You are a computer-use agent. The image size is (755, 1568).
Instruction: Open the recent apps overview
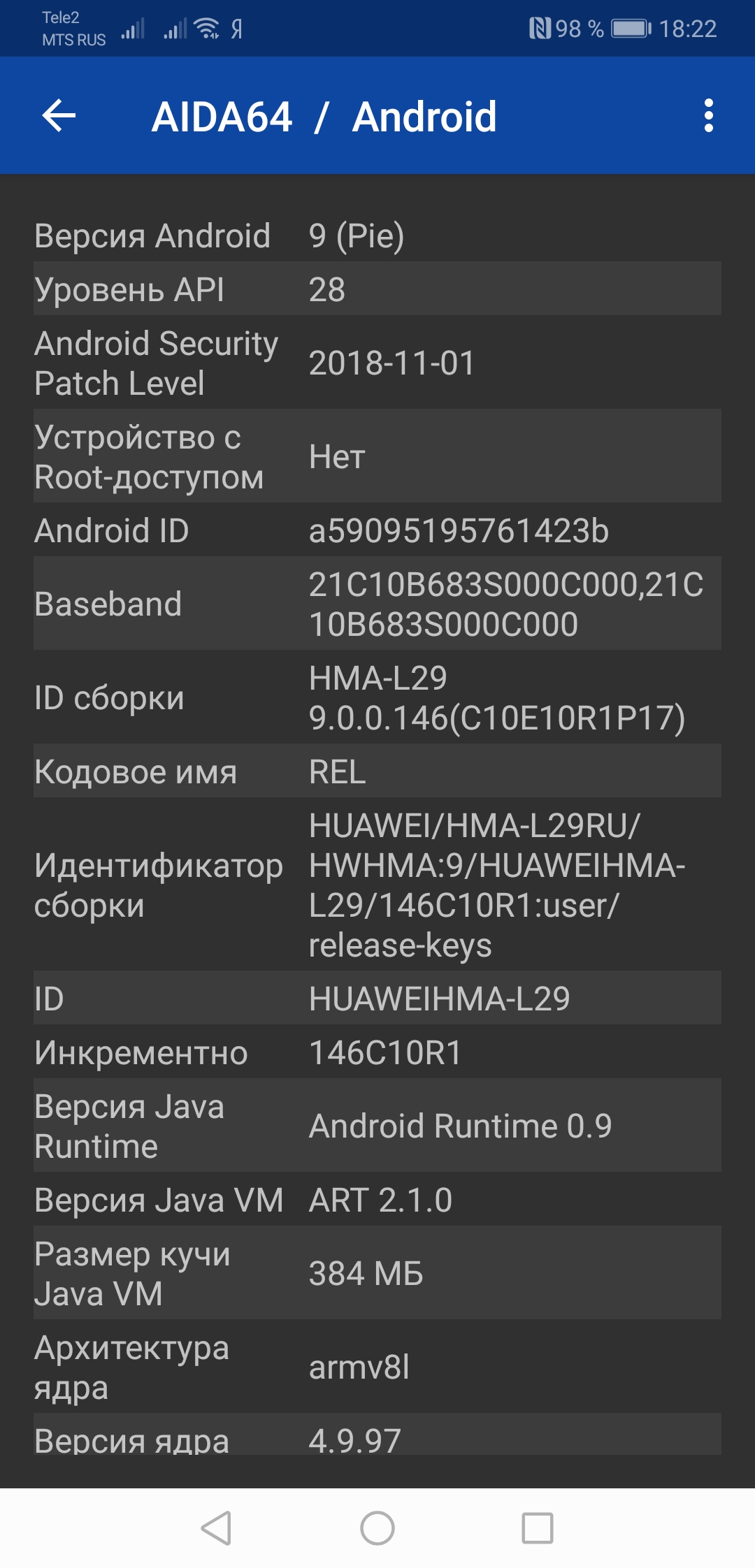pos(538,1527)
